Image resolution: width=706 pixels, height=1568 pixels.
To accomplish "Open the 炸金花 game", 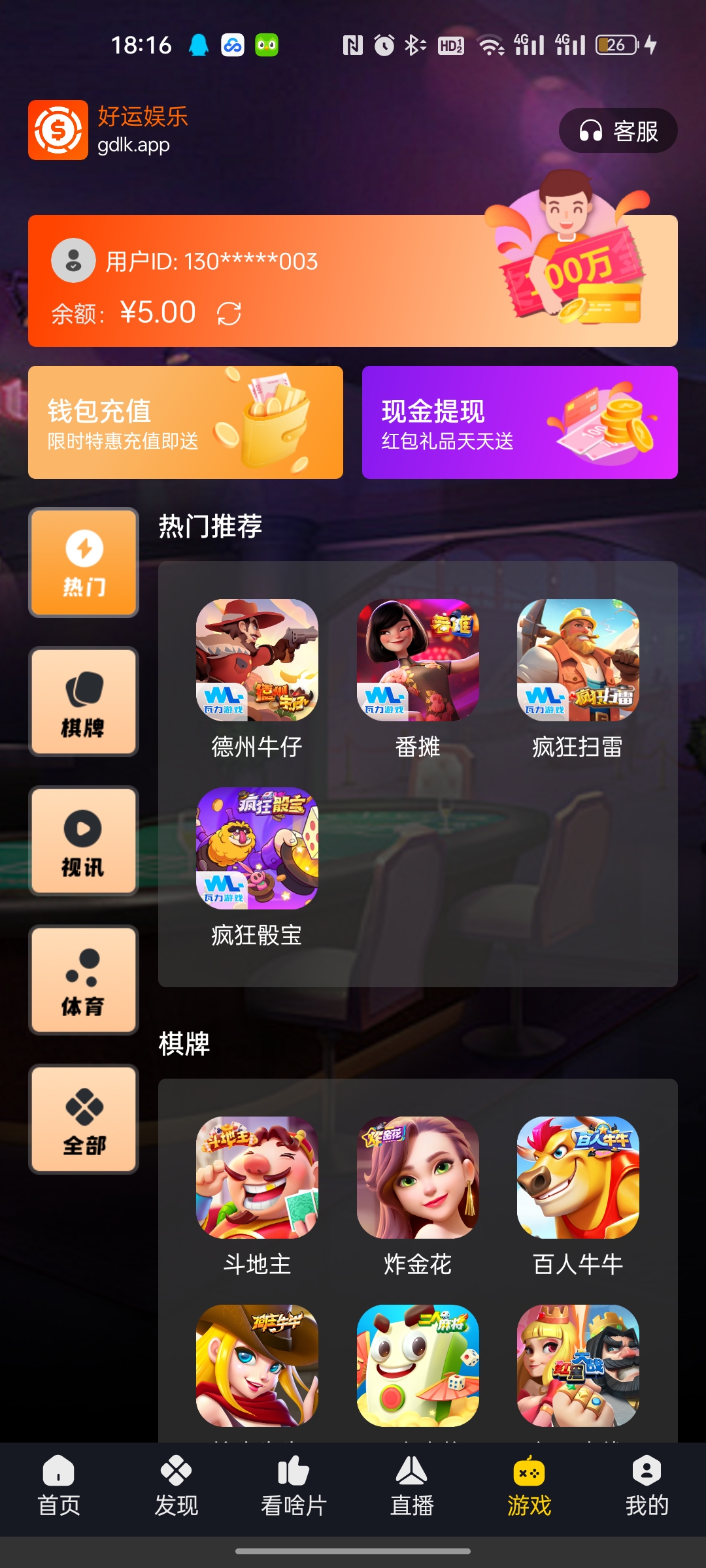I will tap(418, 1177).
